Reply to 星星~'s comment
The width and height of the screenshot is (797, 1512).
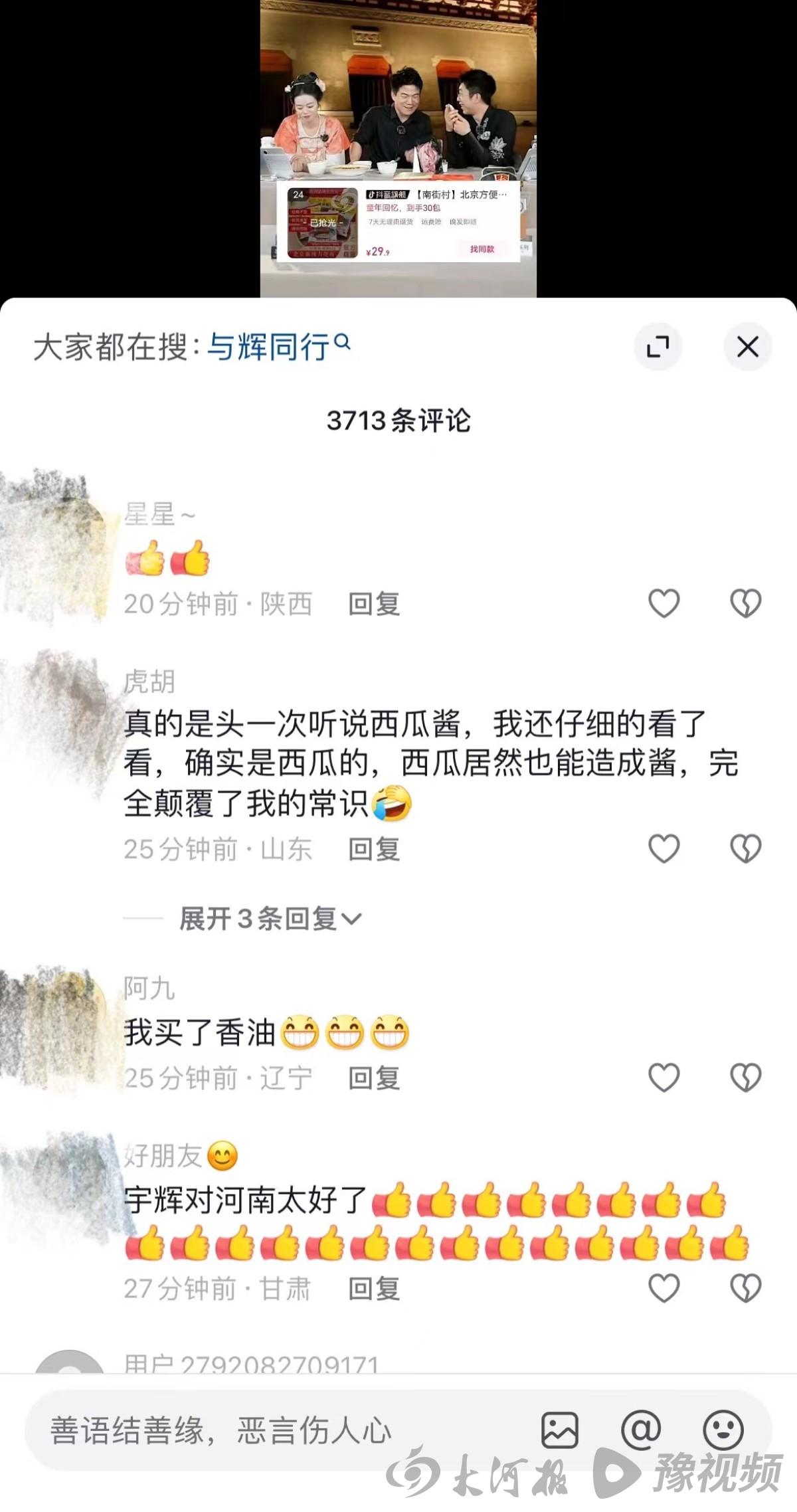point(374,604)
